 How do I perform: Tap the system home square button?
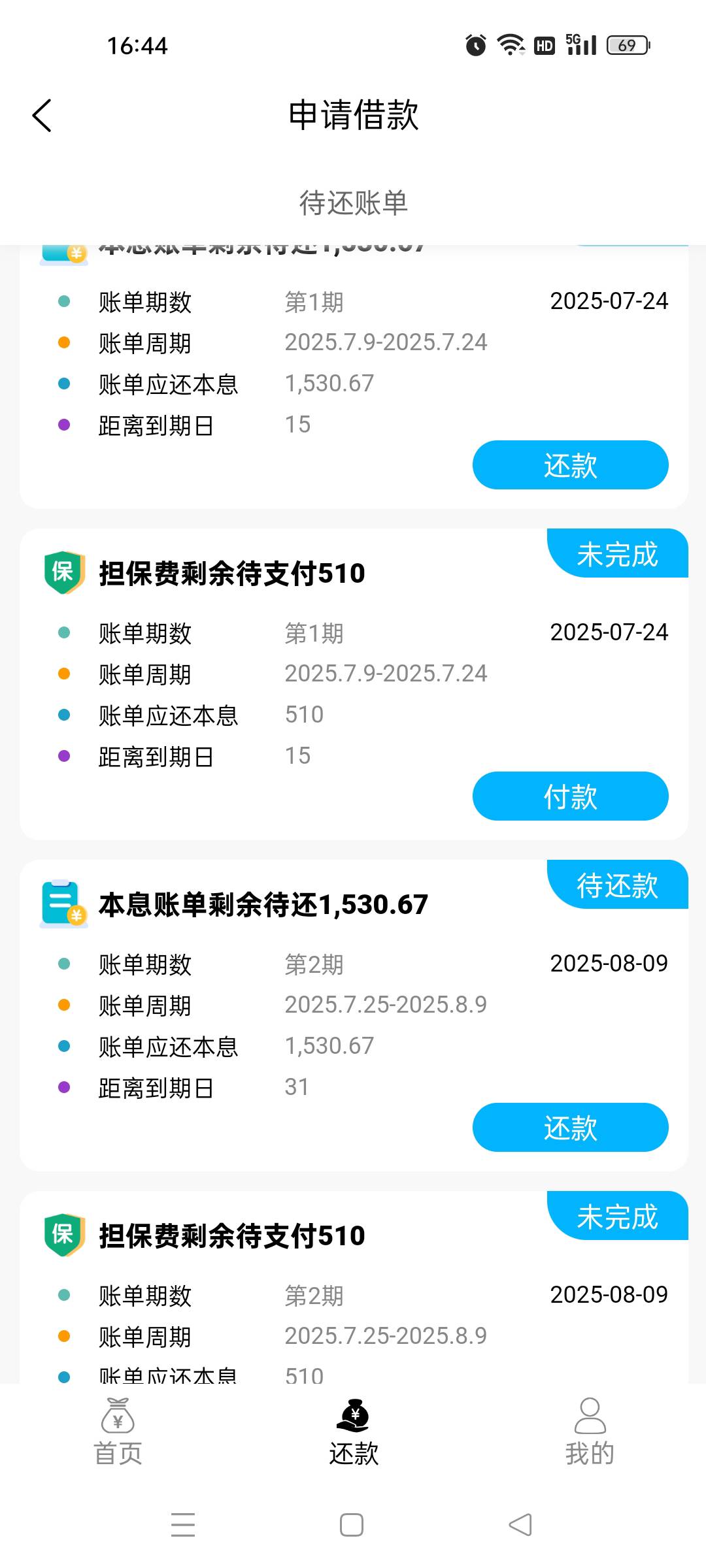(x=352, y=1525)
